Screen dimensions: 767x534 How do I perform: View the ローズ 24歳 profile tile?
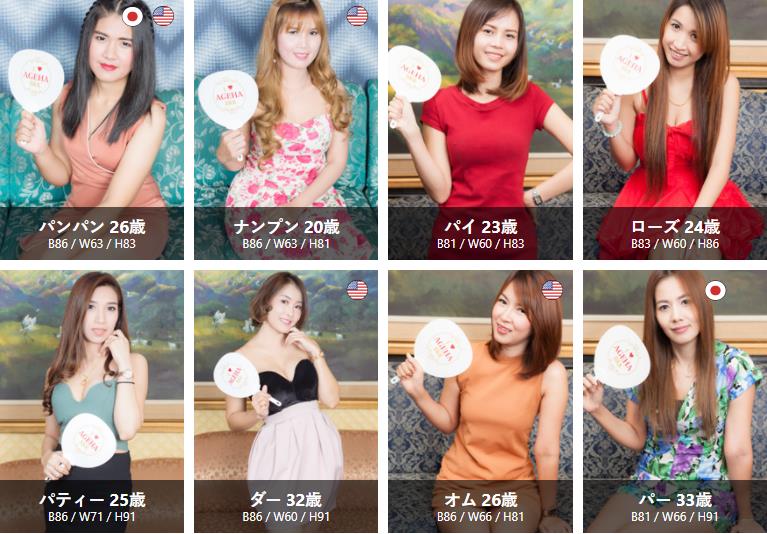coord(675,130)
